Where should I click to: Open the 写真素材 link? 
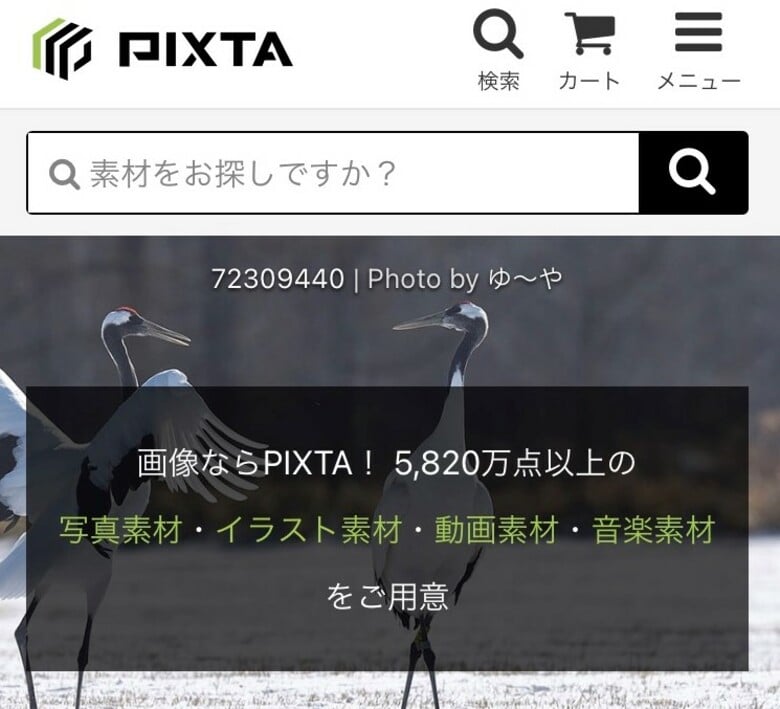click(120, 530)
